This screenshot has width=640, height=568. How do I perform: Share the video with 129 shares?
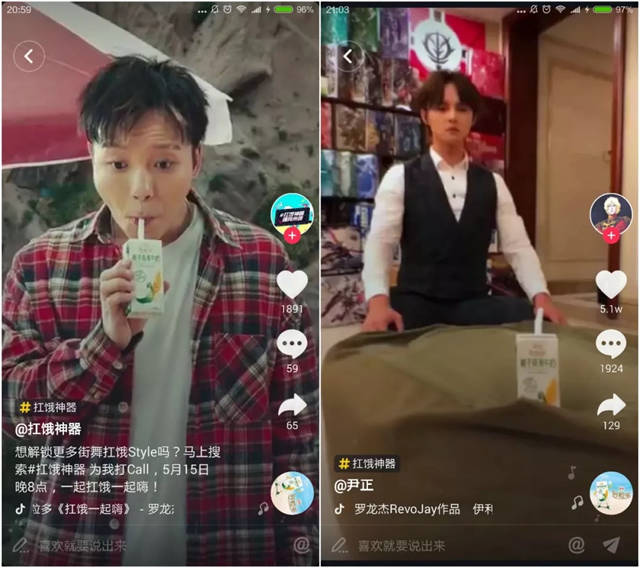click(x=611, y=404)
